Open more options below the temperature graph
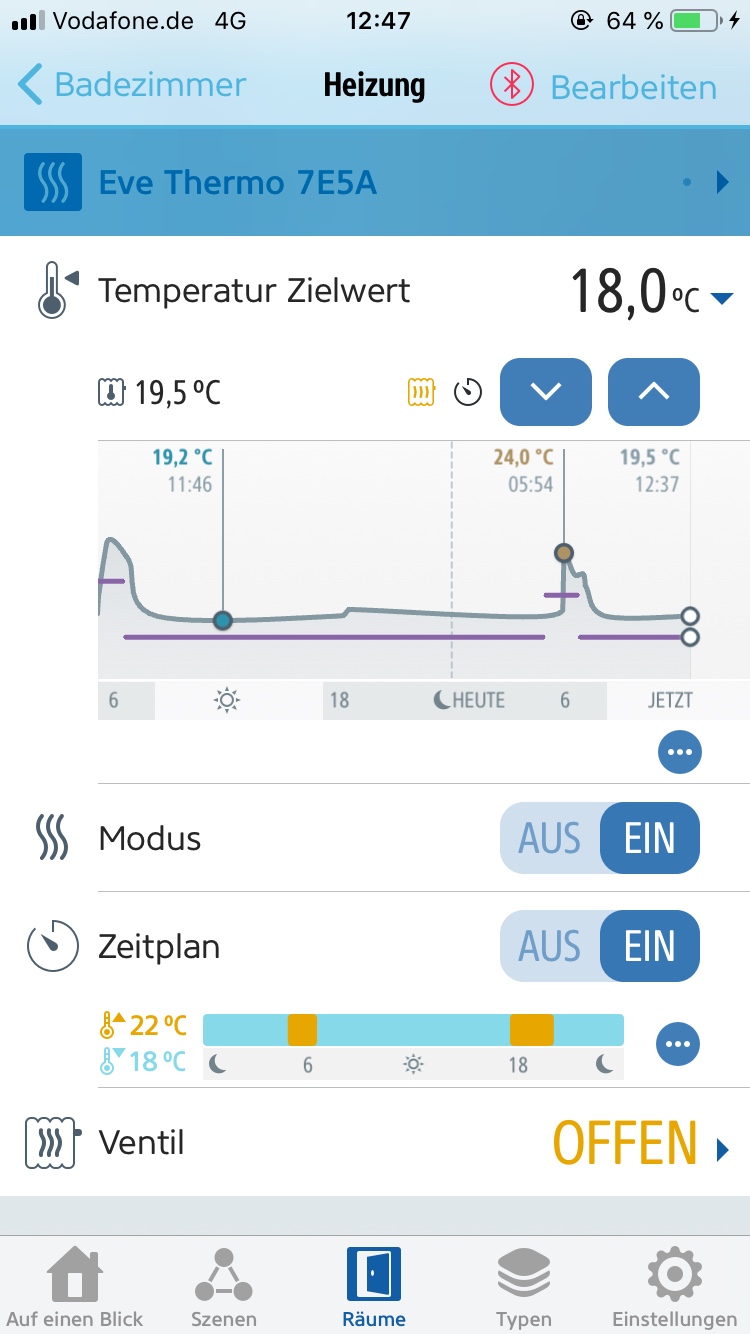The width and height of the screenshot is (750, 1334). click(680, 753)
